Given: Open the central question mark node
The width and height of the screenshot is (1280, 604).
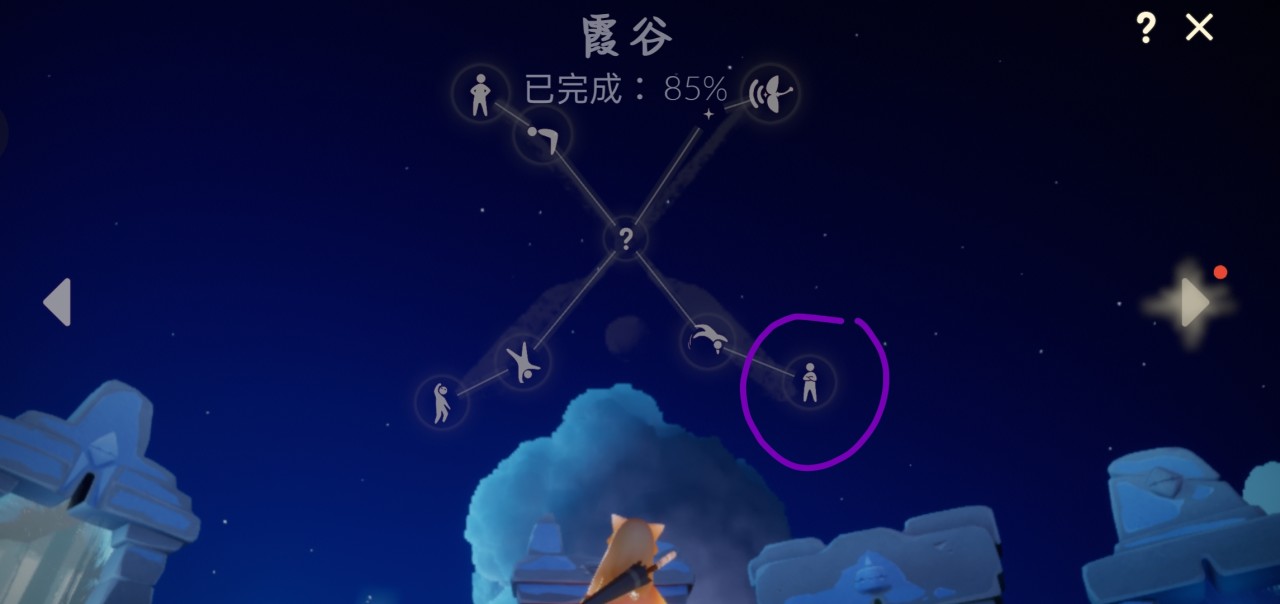Looking at the screenshot, I should point(626,238).
